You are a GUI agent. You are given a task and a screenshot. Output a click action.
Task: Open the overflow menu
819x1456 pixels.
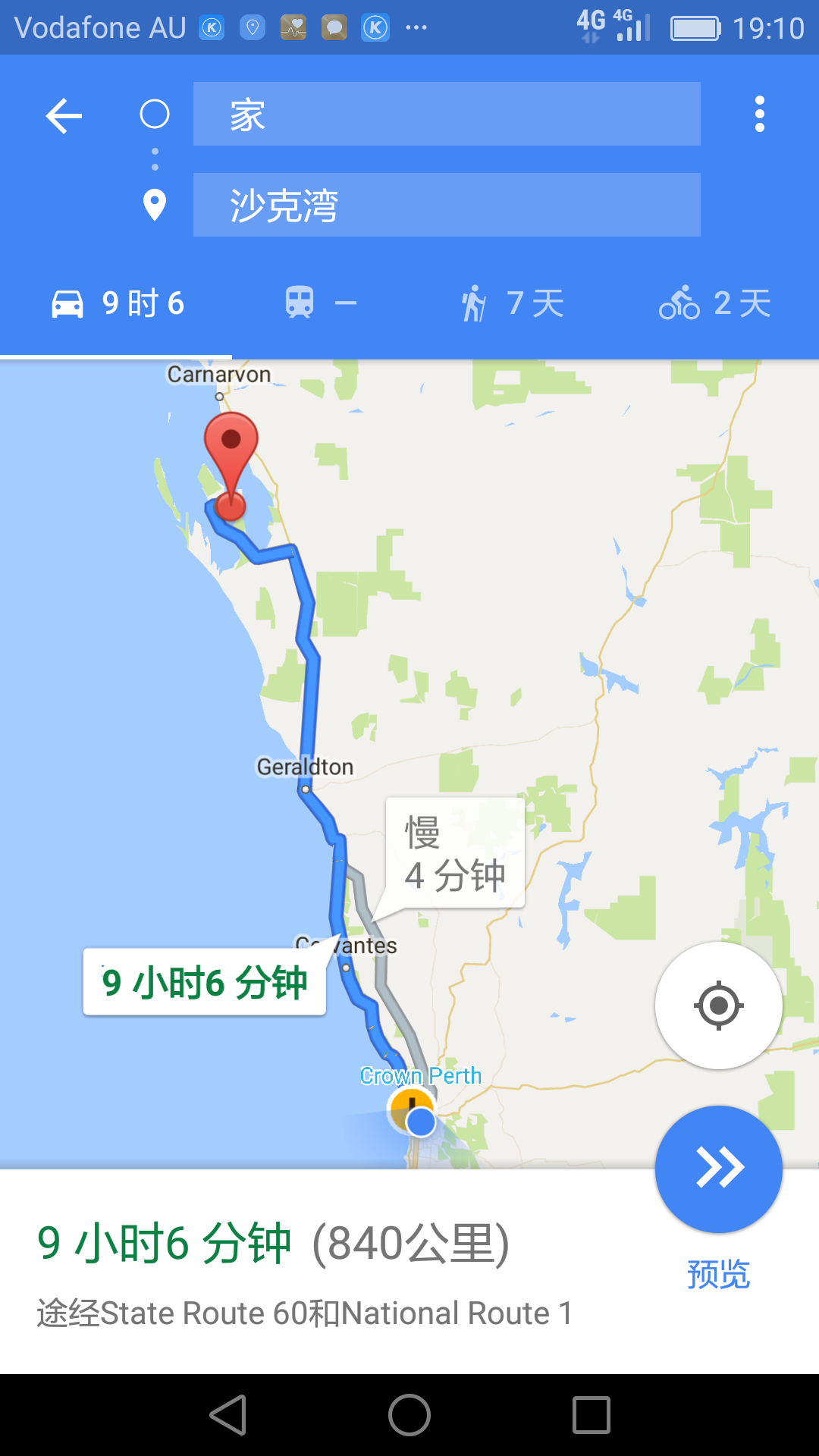[759, 115]
